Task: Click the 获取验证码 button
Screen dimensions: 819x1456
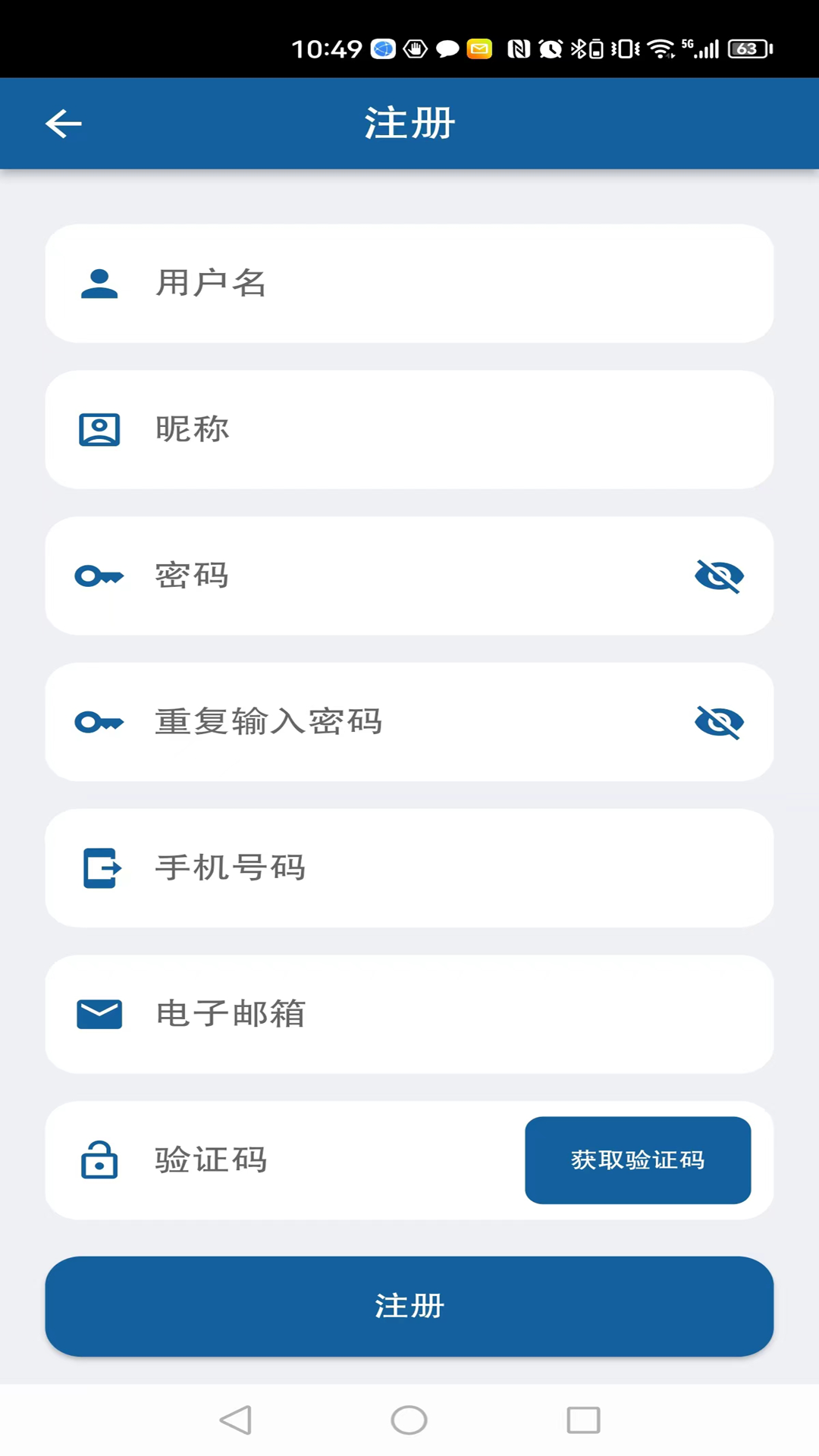Action: (x=638, y=1160)
